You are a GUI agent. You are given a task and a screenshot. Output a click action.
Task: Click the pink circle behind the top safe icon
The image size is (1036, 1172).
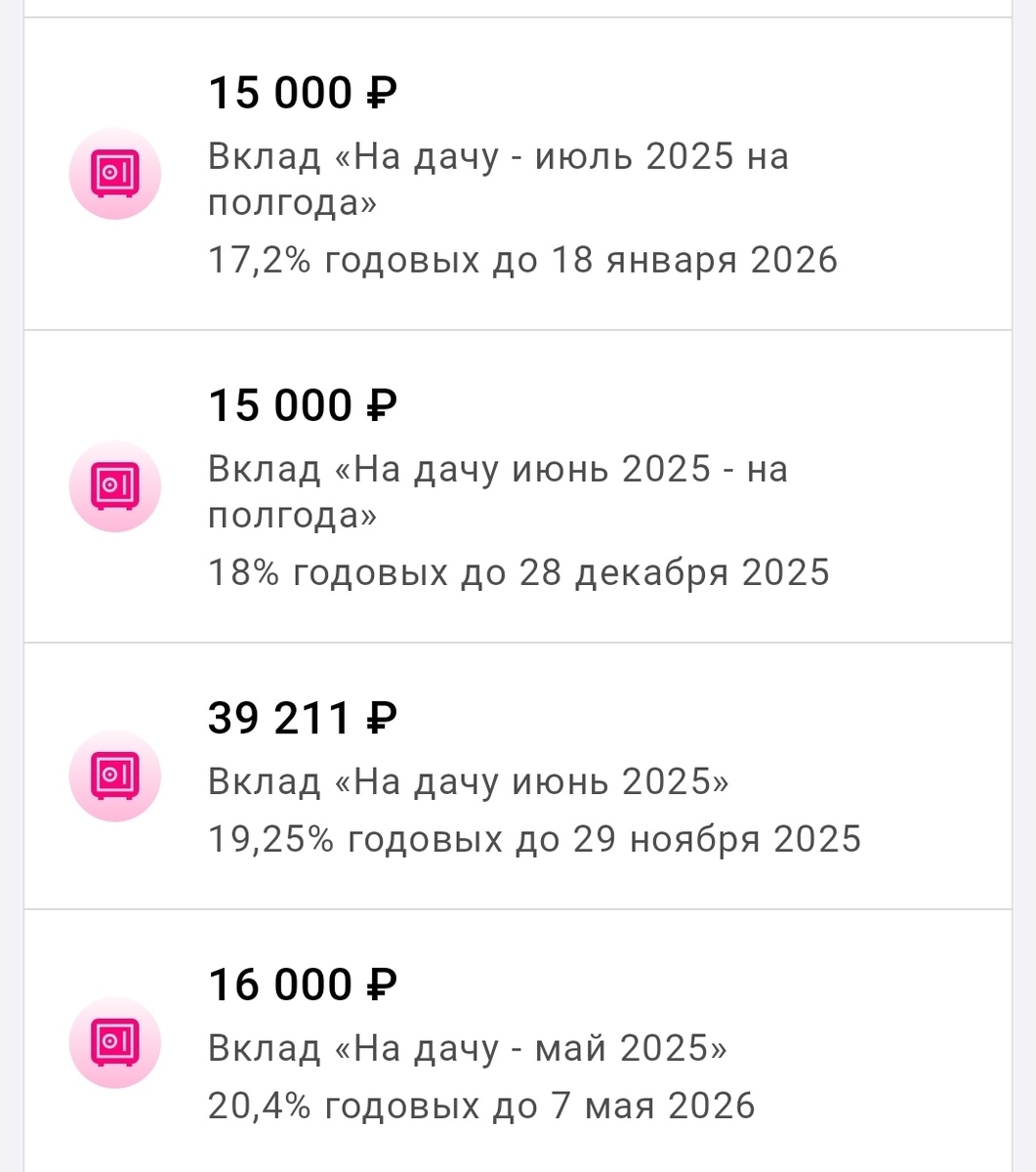(115, 173)
